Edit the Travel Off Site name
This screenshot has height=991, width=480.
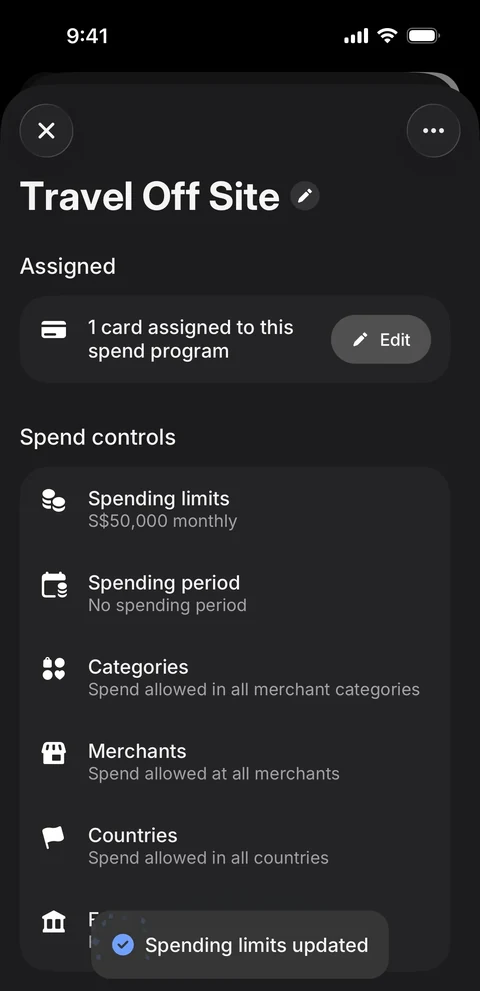tap(305, 196)
